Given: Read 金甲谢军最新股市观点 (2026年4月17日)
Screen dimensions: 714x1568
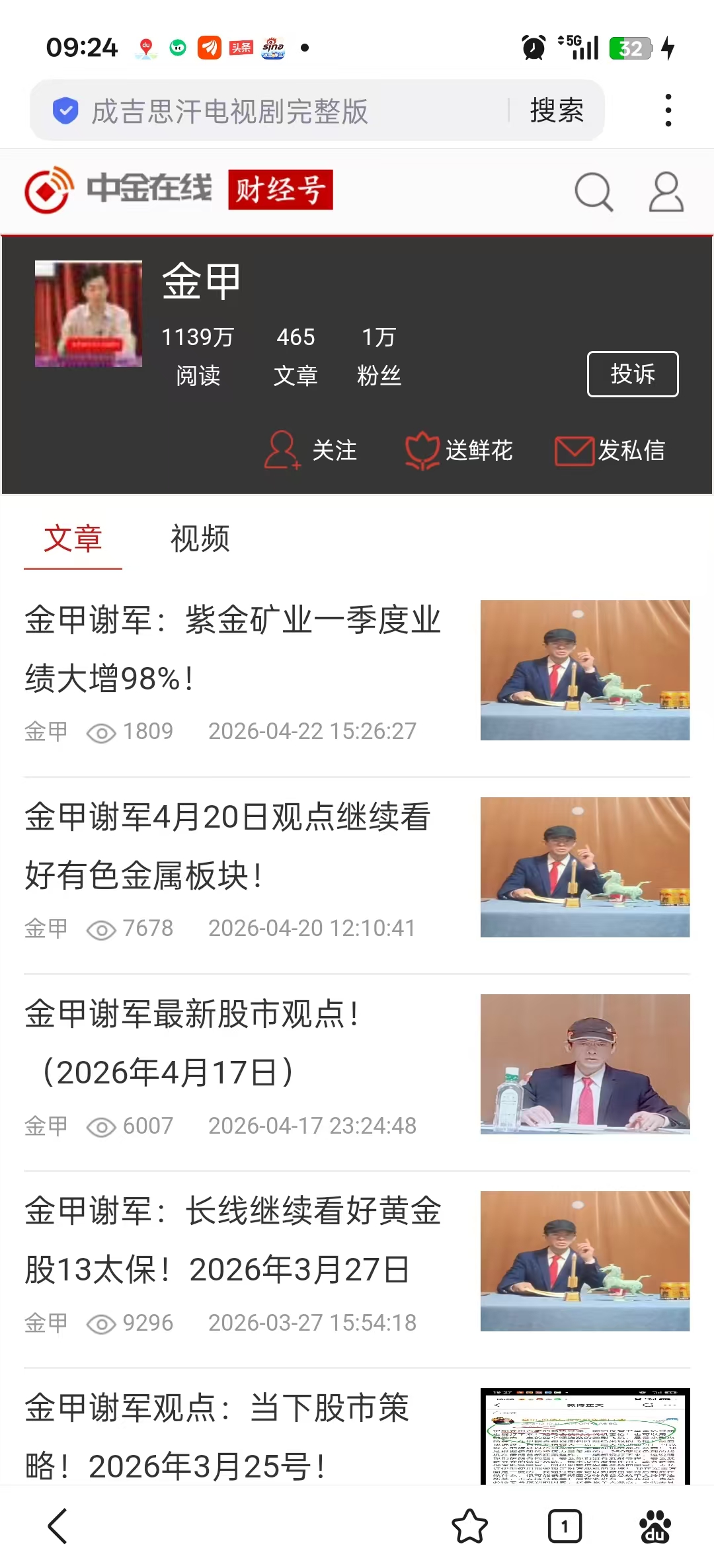Looking at the screenshot, I should pyautogui.click(x=192, y=1043).
